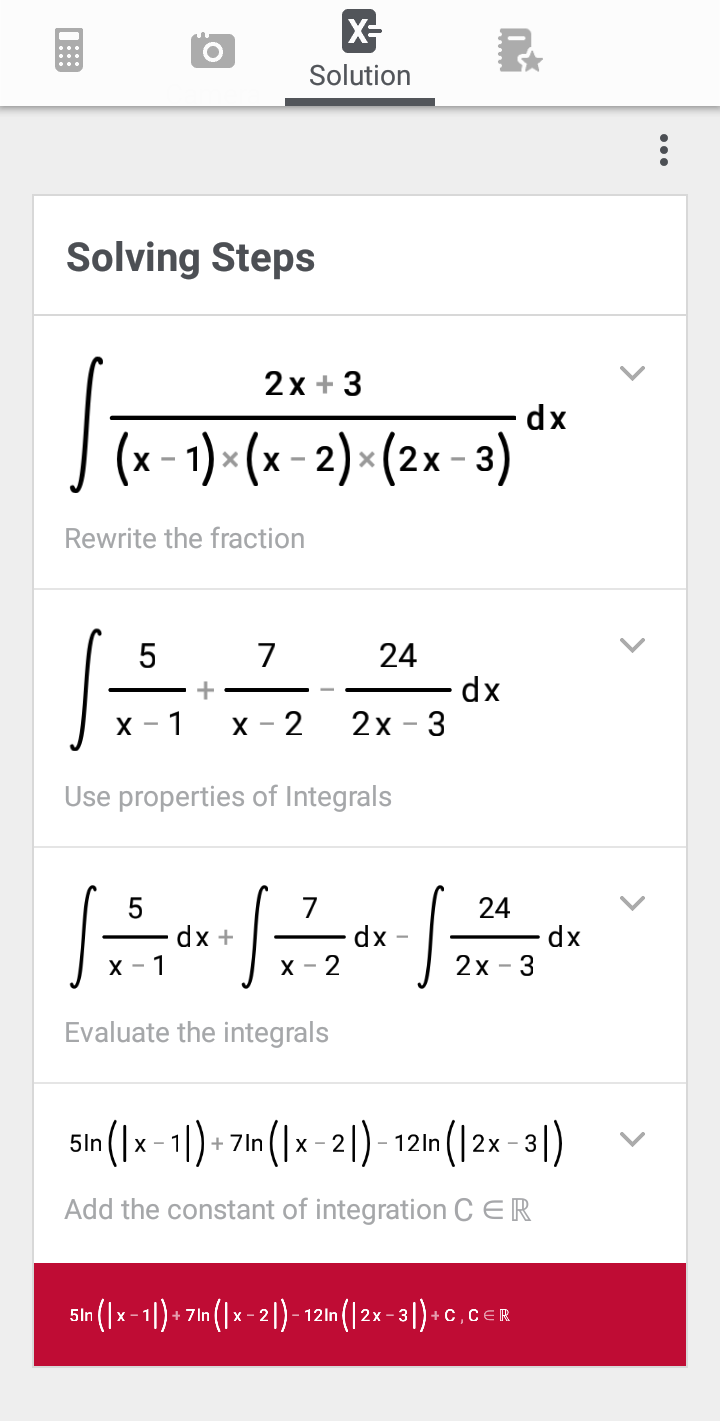
Task: Select the Solving Steps header
Action: 190,257
